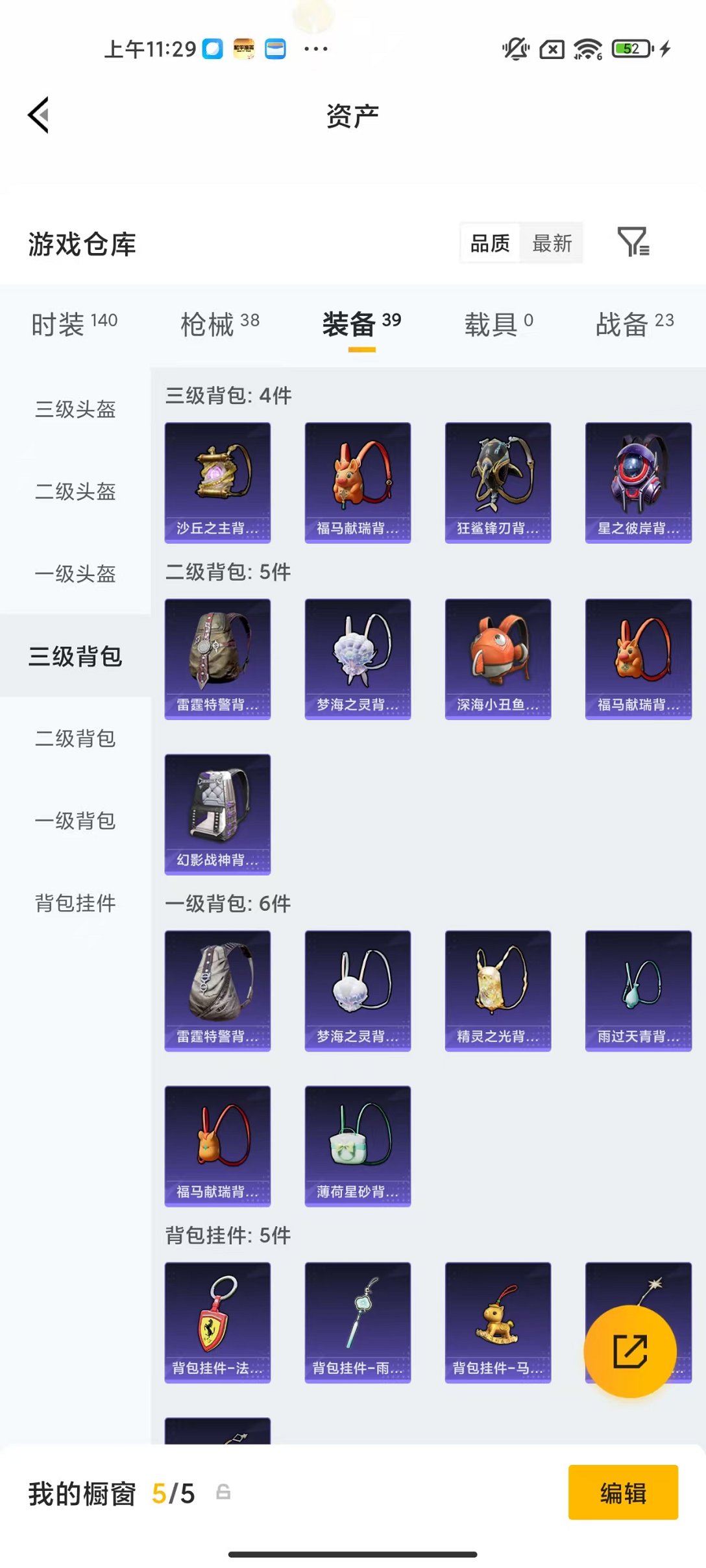Select the 沙丘之主背包 item thumbnail
The height and width of the screenshot is (1568, 706).
click(x=217, y=481)
